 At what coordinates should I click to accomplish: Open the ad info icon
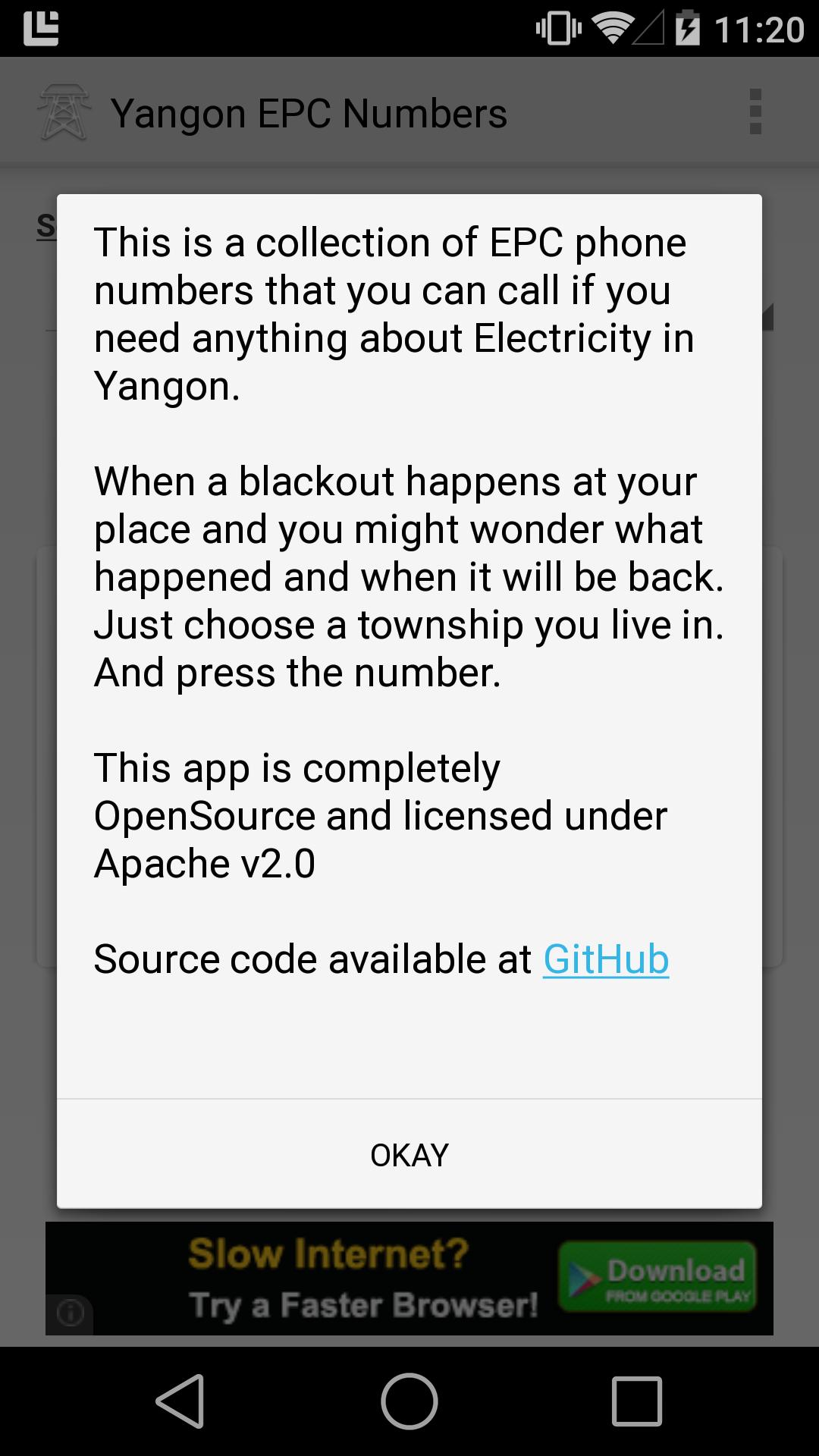coord(71,1313)
